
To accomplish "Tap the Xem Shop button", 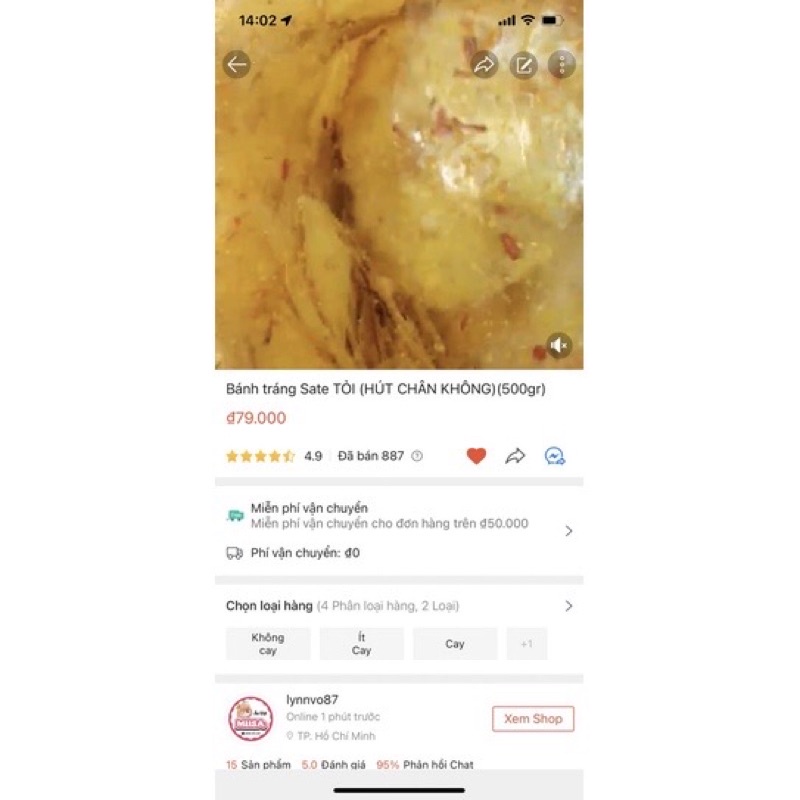I will (533, 718).
